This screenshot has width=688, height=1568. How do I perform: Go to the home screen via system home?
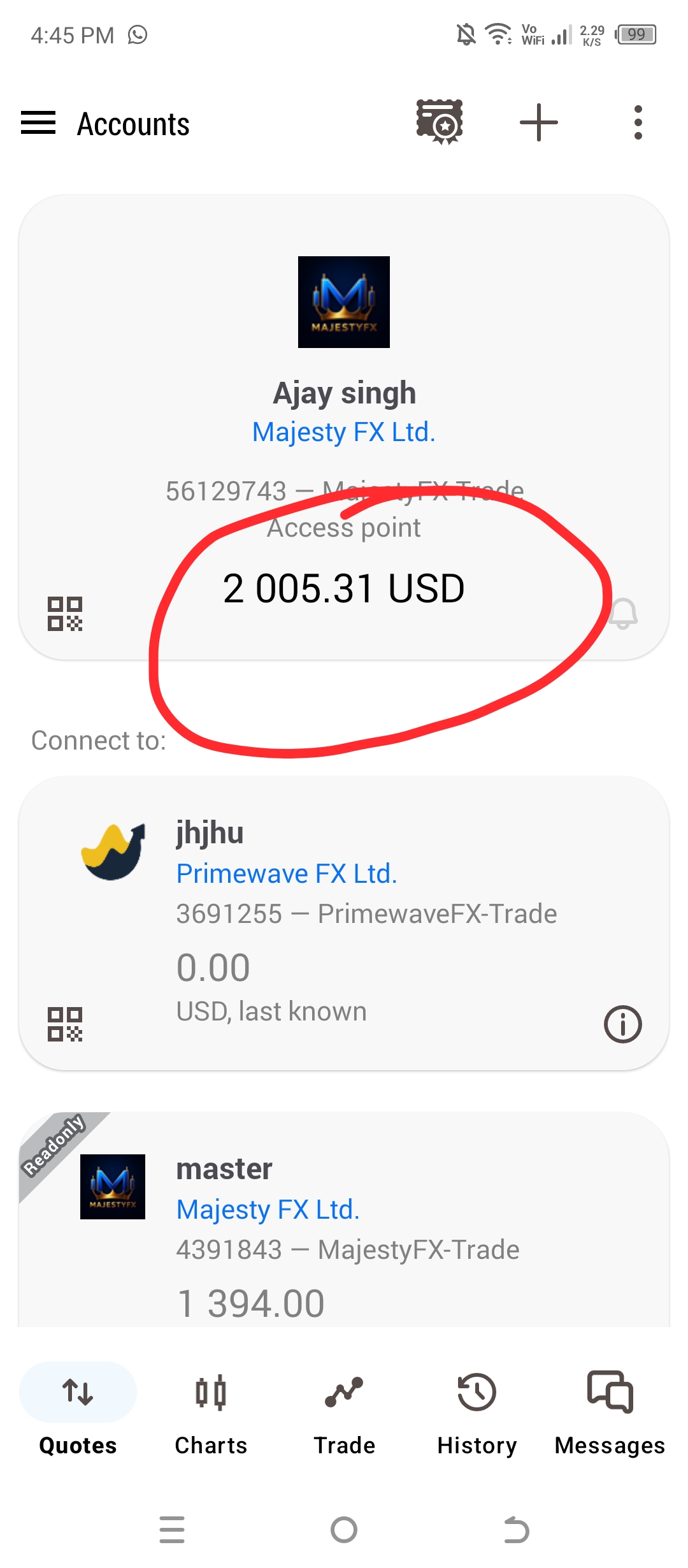(344, 1530)
